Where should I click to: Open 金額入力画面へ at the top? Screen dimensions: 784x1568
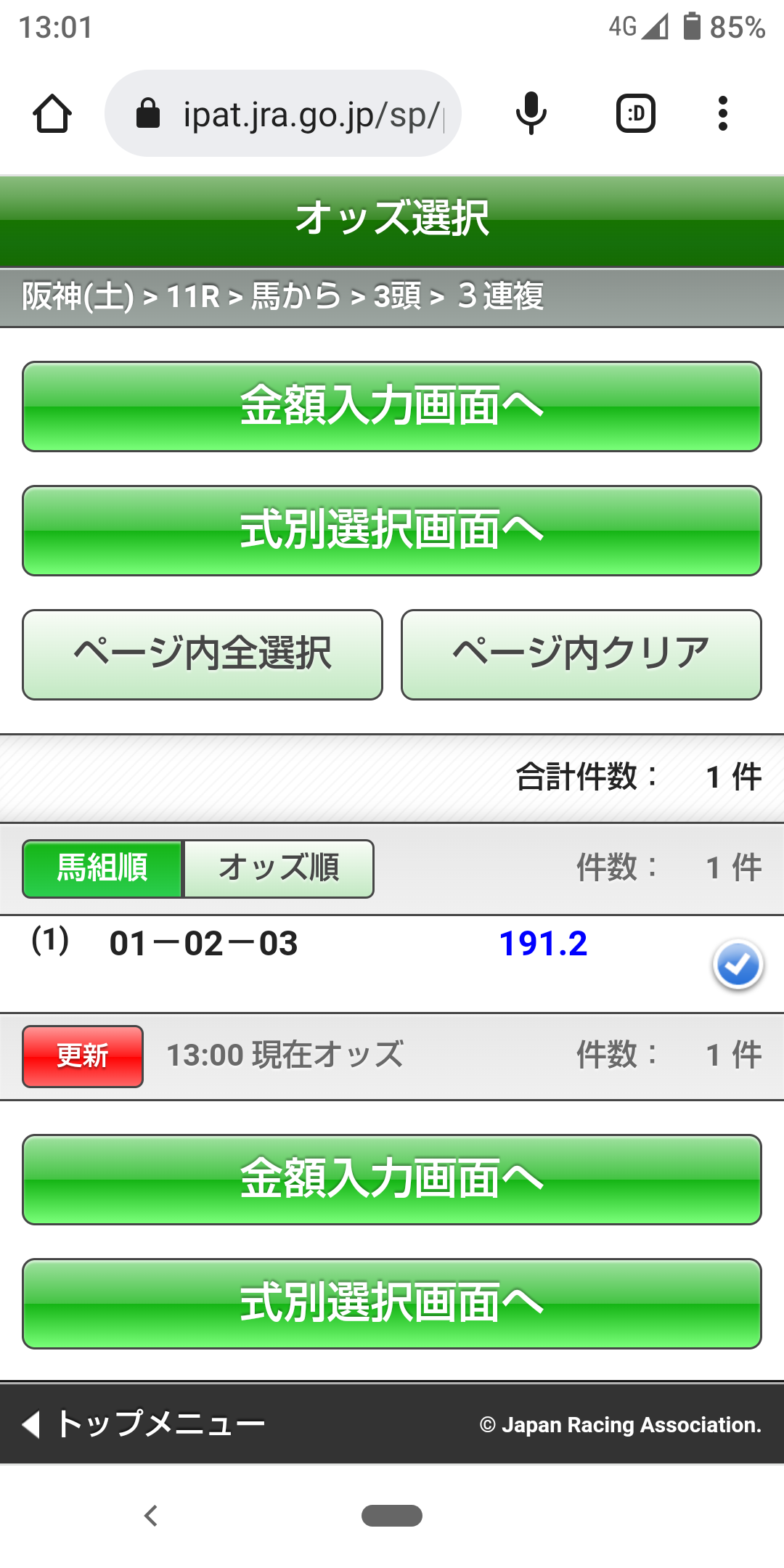(x=392, y=407)
